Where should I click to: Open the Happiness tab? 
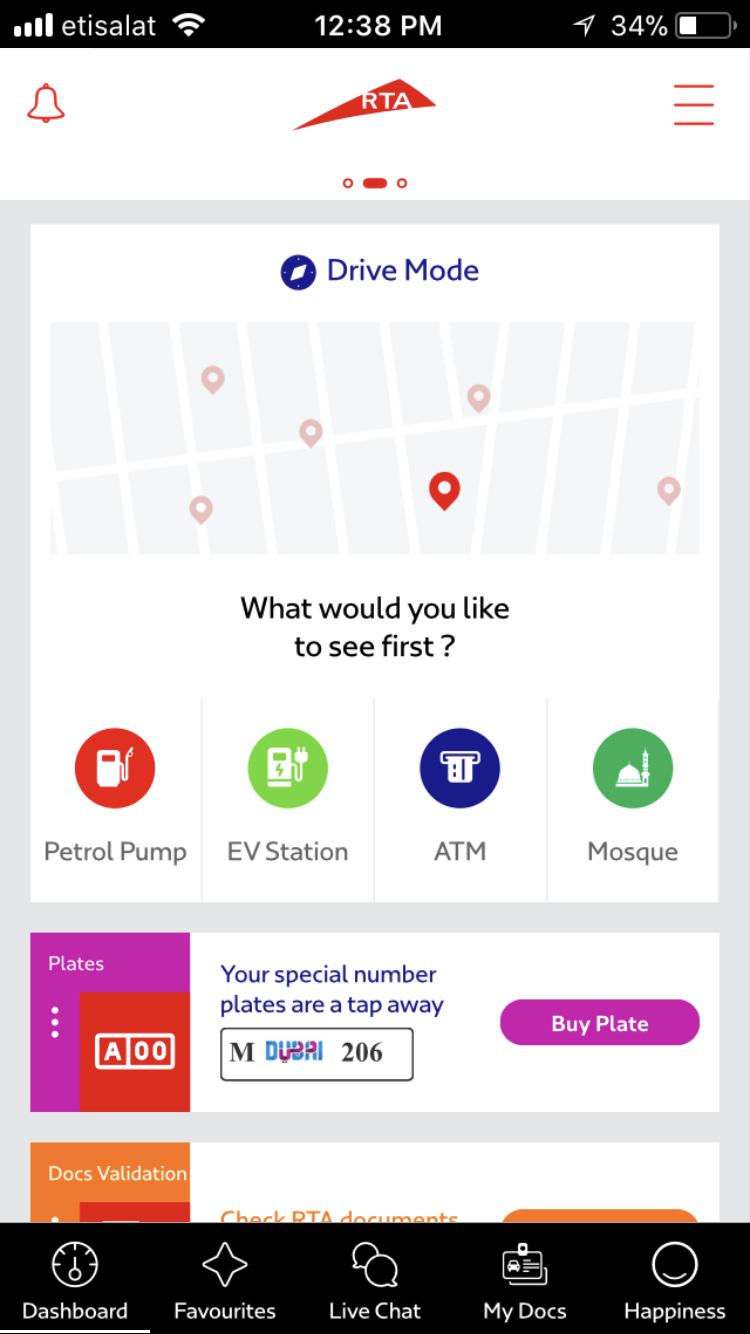coord(674,1281)
